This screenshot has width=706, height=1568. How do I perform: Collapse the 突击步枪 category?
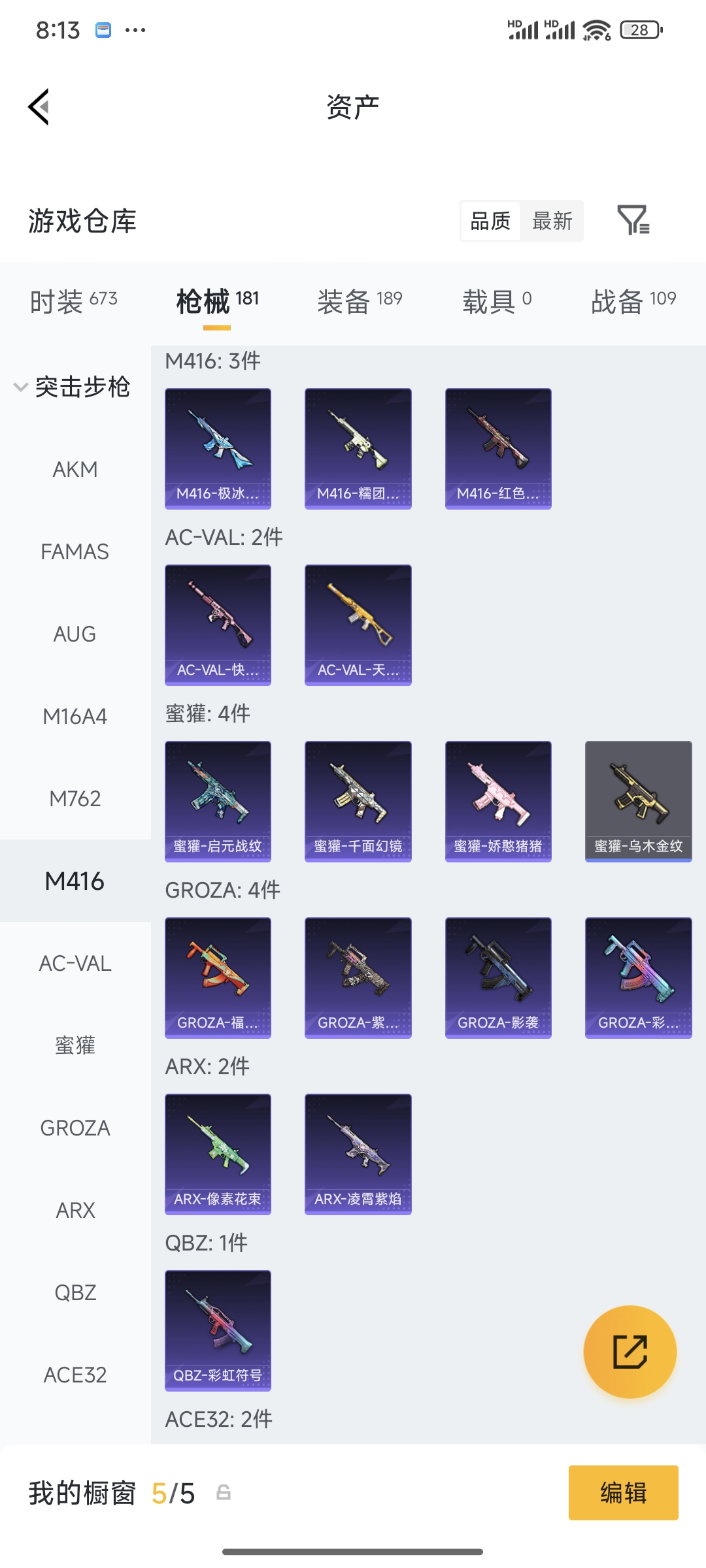pos(72,387)
